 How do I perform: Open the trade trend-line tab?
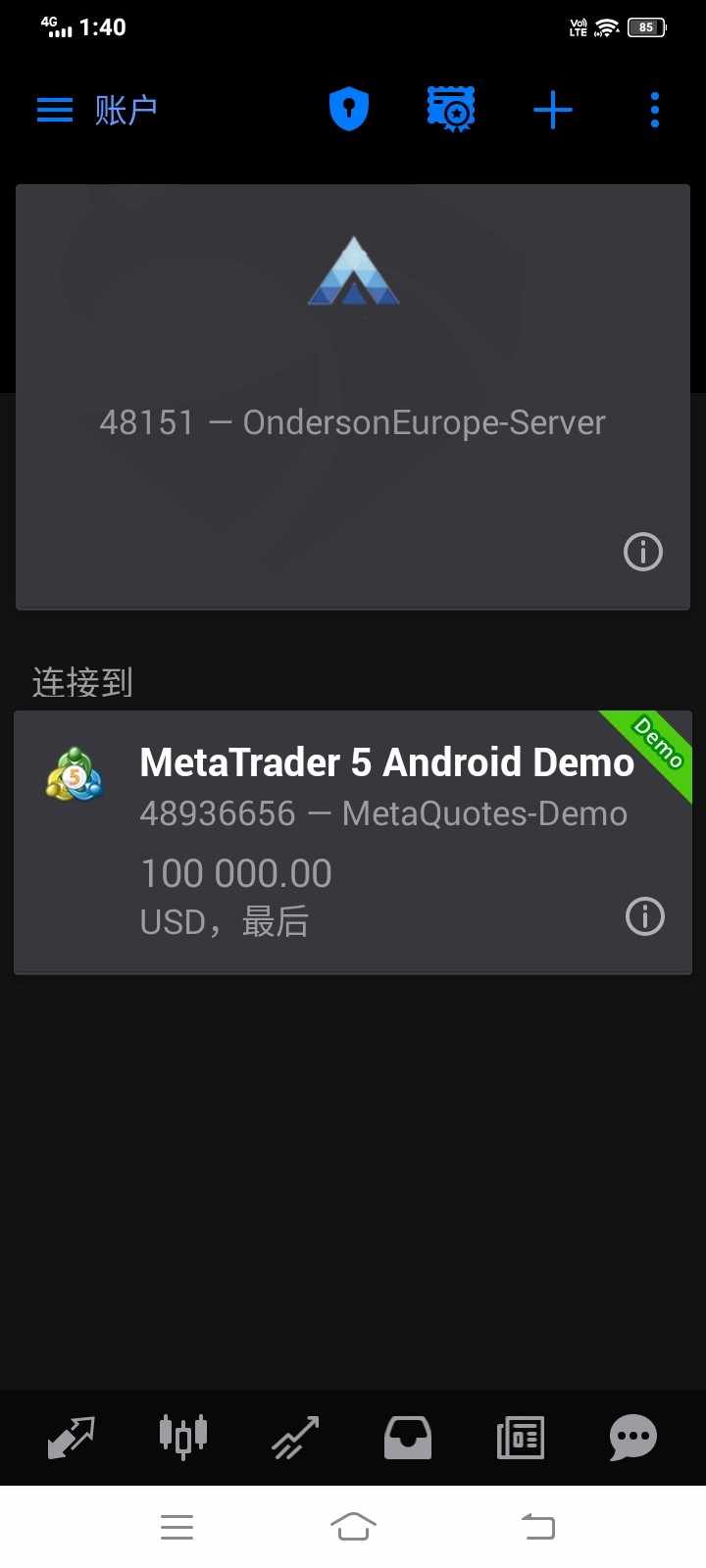[295, 1438]
